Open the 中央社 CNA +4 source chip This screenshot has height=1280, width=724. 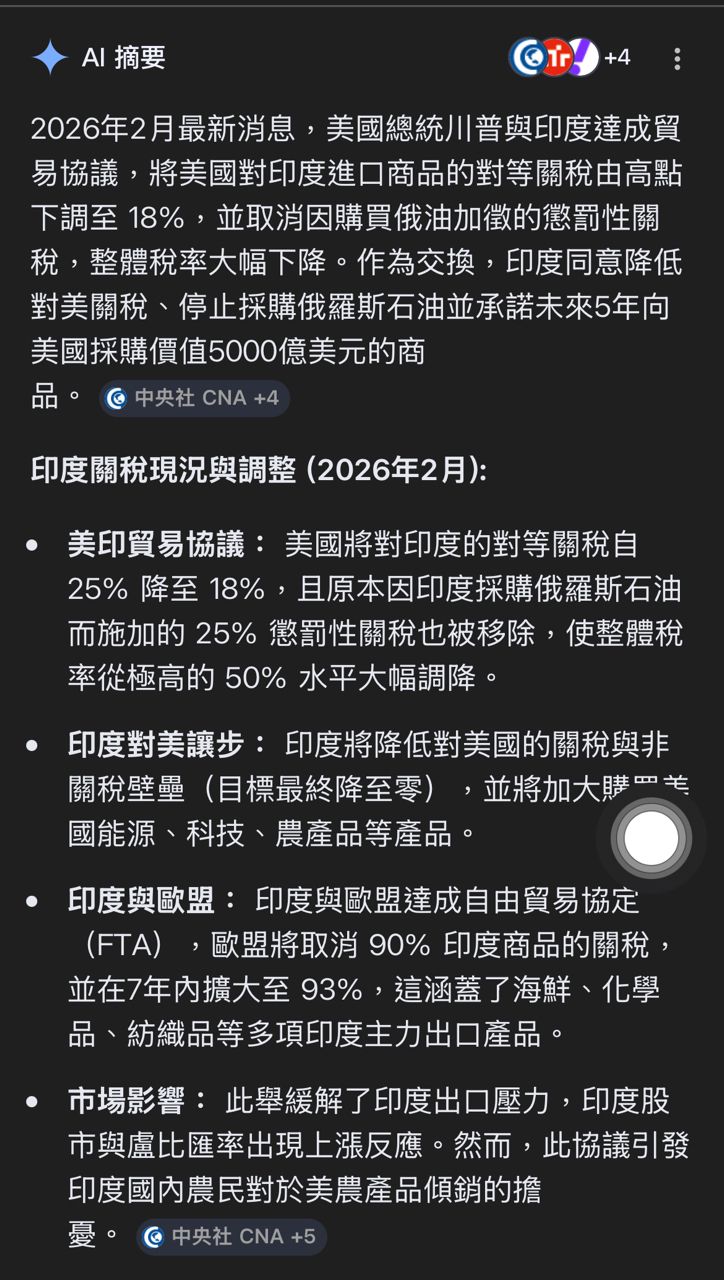(194, 398)
